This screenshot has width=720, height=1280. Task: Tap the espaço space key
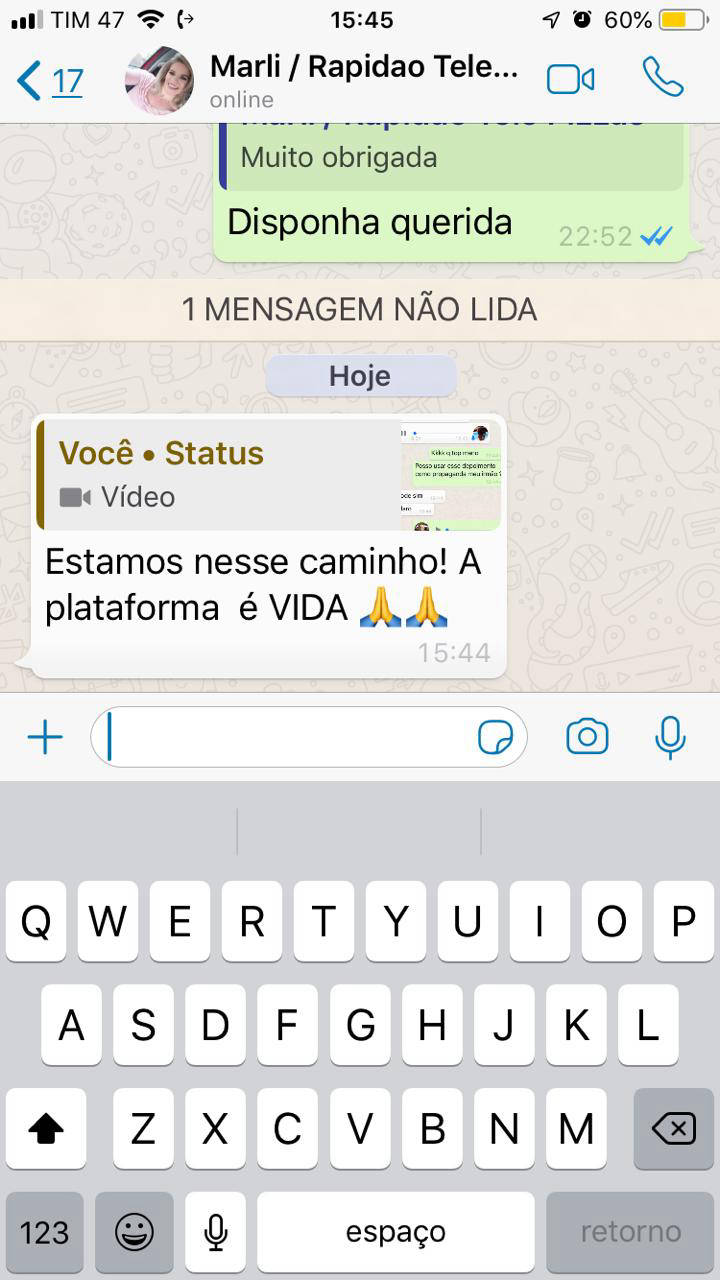point(396,1232)
